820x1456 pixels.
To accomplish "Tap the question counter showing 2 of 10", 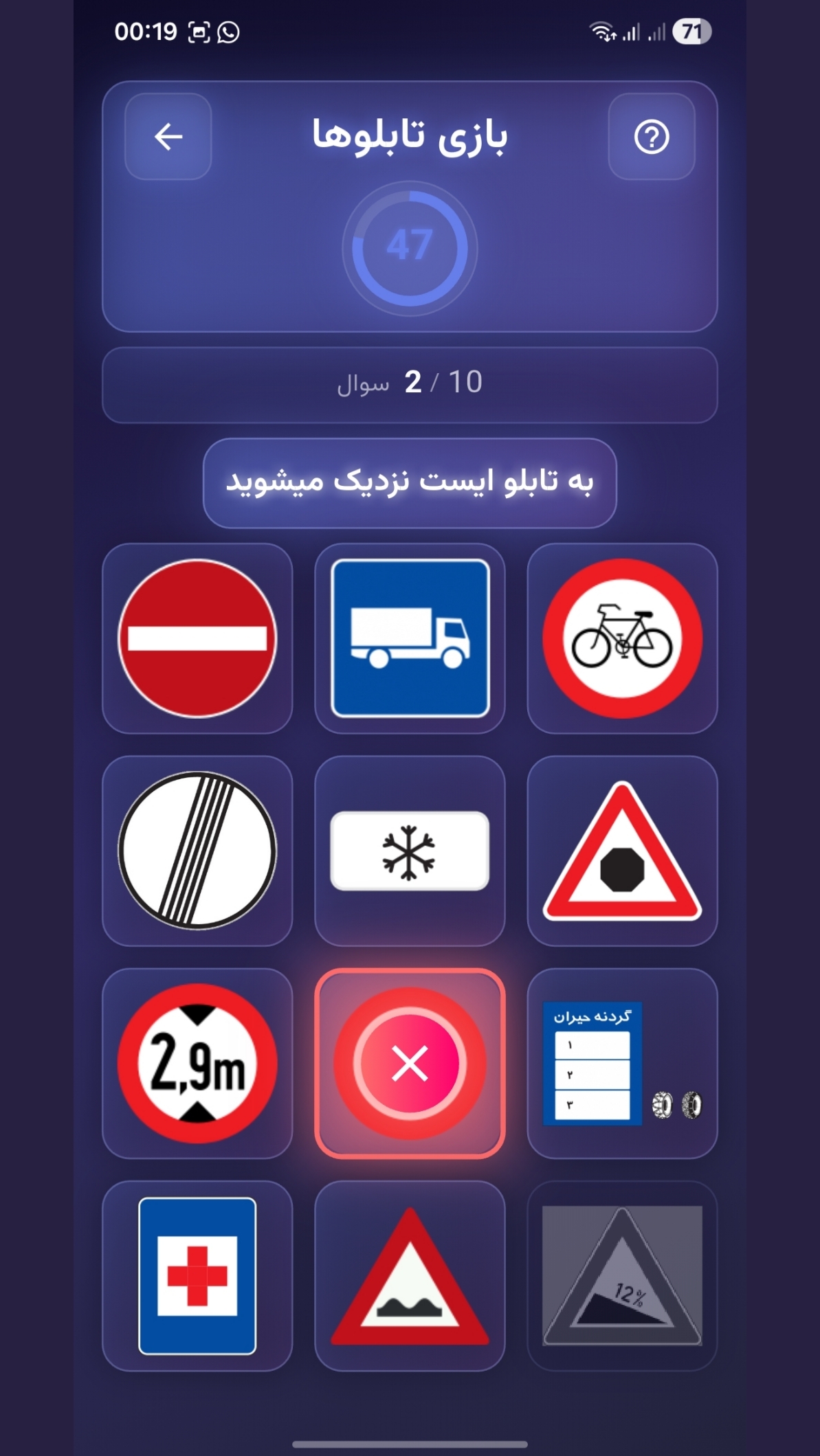I will click(x=408, y=385).
